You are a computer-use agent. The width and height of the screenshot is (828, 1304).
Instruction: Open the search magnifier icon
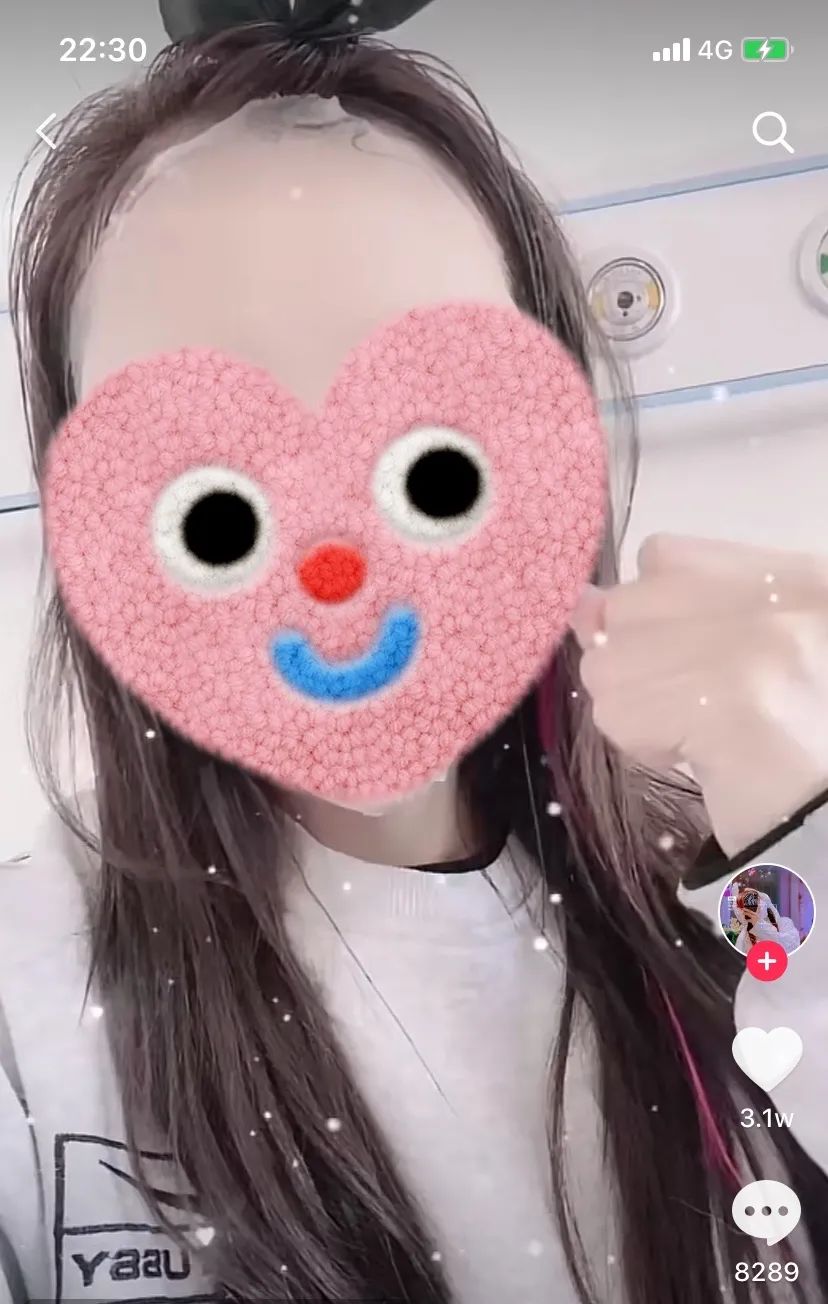click(772, 132)
